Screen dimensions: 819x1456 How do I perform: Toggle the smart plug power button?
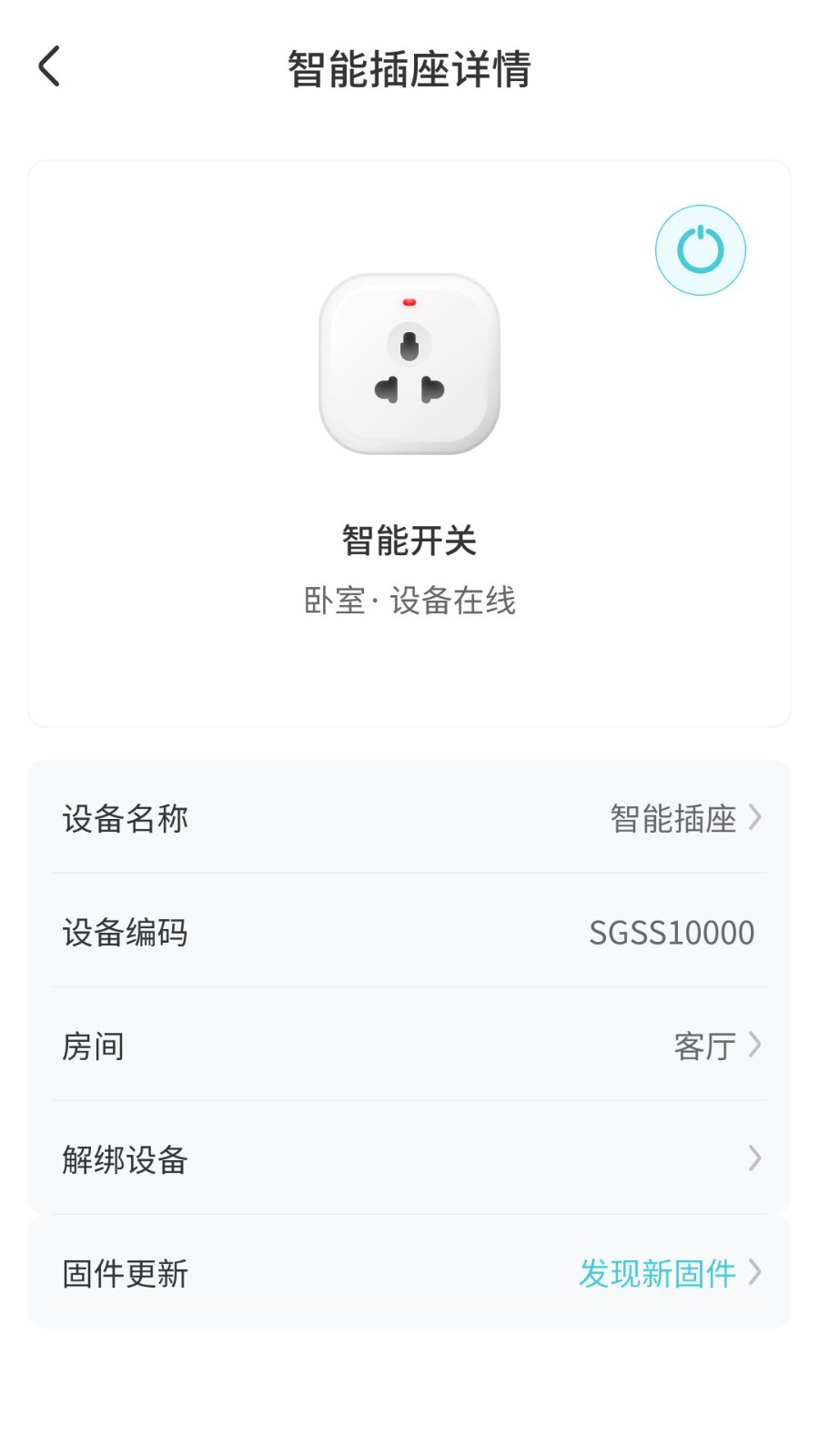coord(701,248)
